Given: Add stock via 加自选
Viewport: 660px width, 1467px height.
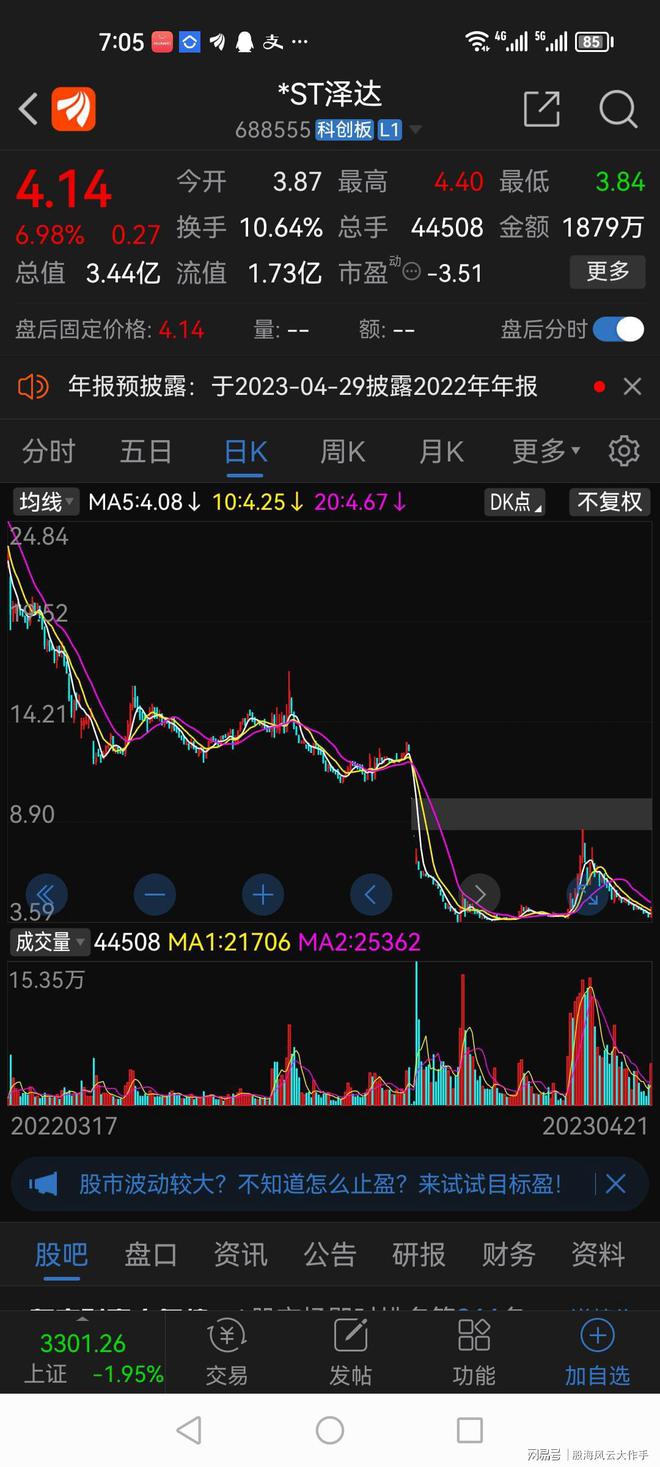Looking at the screenshot, I should tap(597, 1352).
